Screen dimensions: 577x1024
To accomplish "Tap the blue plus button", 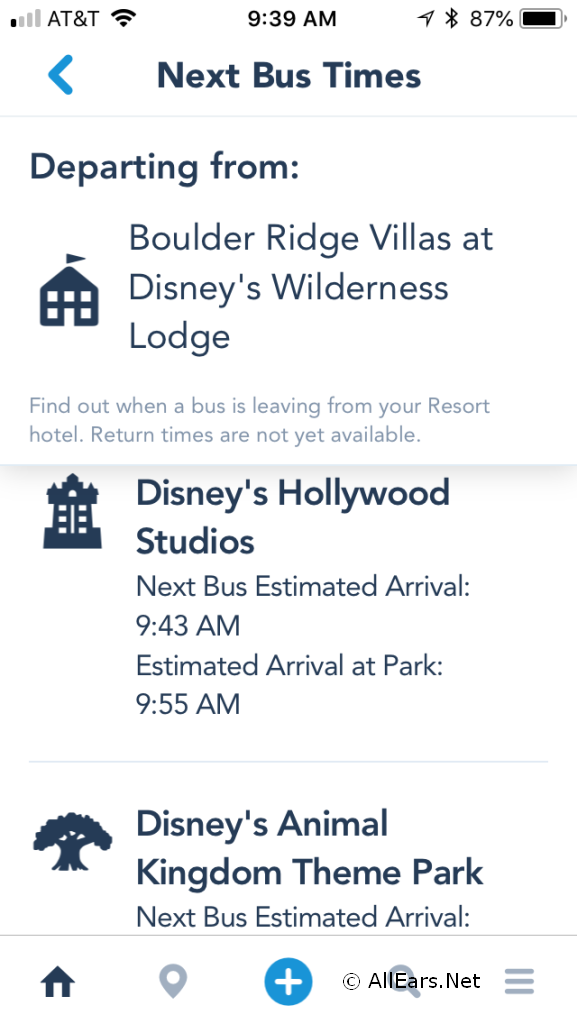I will [288, 981].
